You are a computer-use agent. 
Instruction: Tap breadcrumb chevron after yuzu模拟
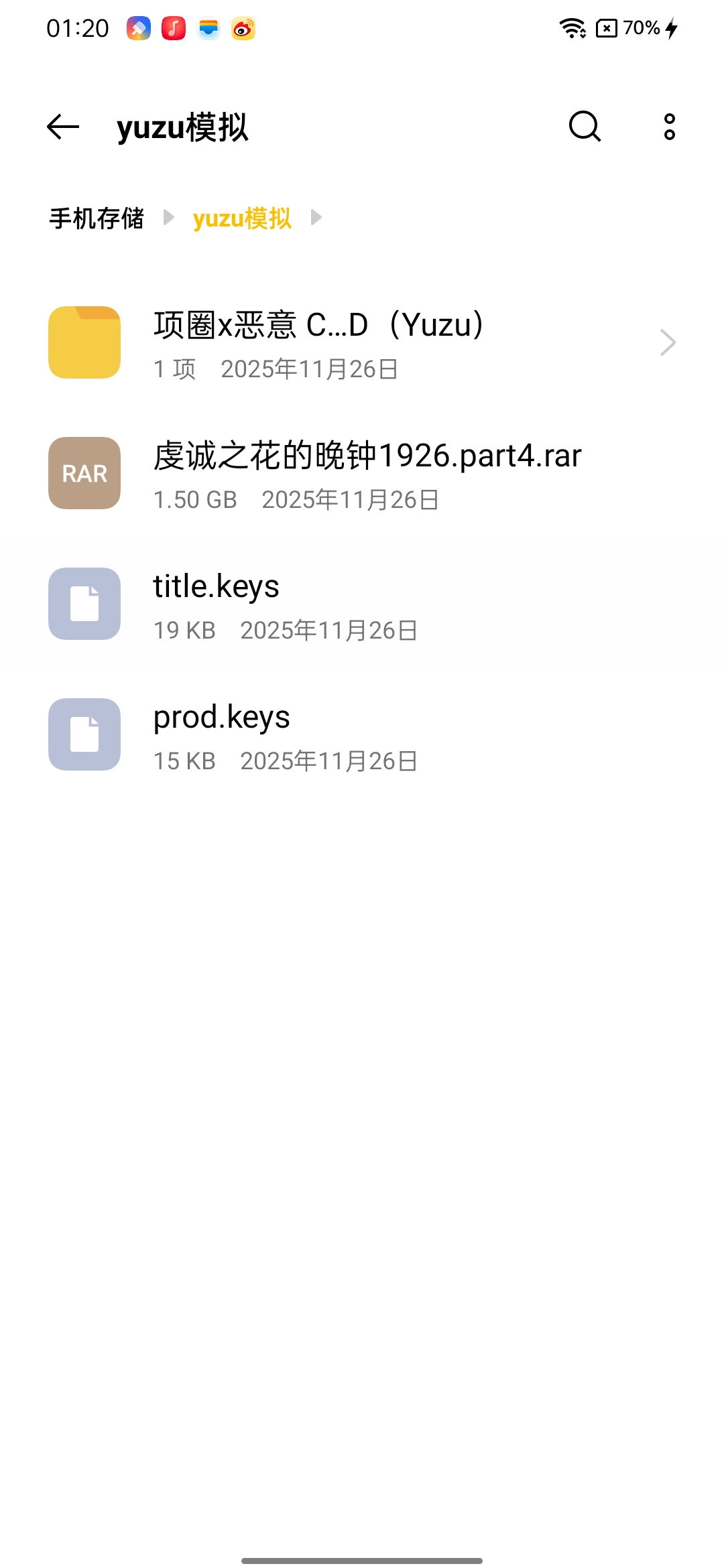point(315,218)
